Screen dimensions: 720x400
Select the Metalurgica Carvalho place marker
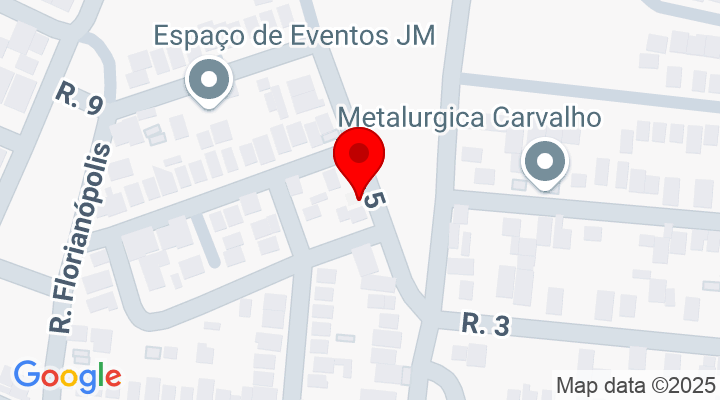tap(546, 163)
